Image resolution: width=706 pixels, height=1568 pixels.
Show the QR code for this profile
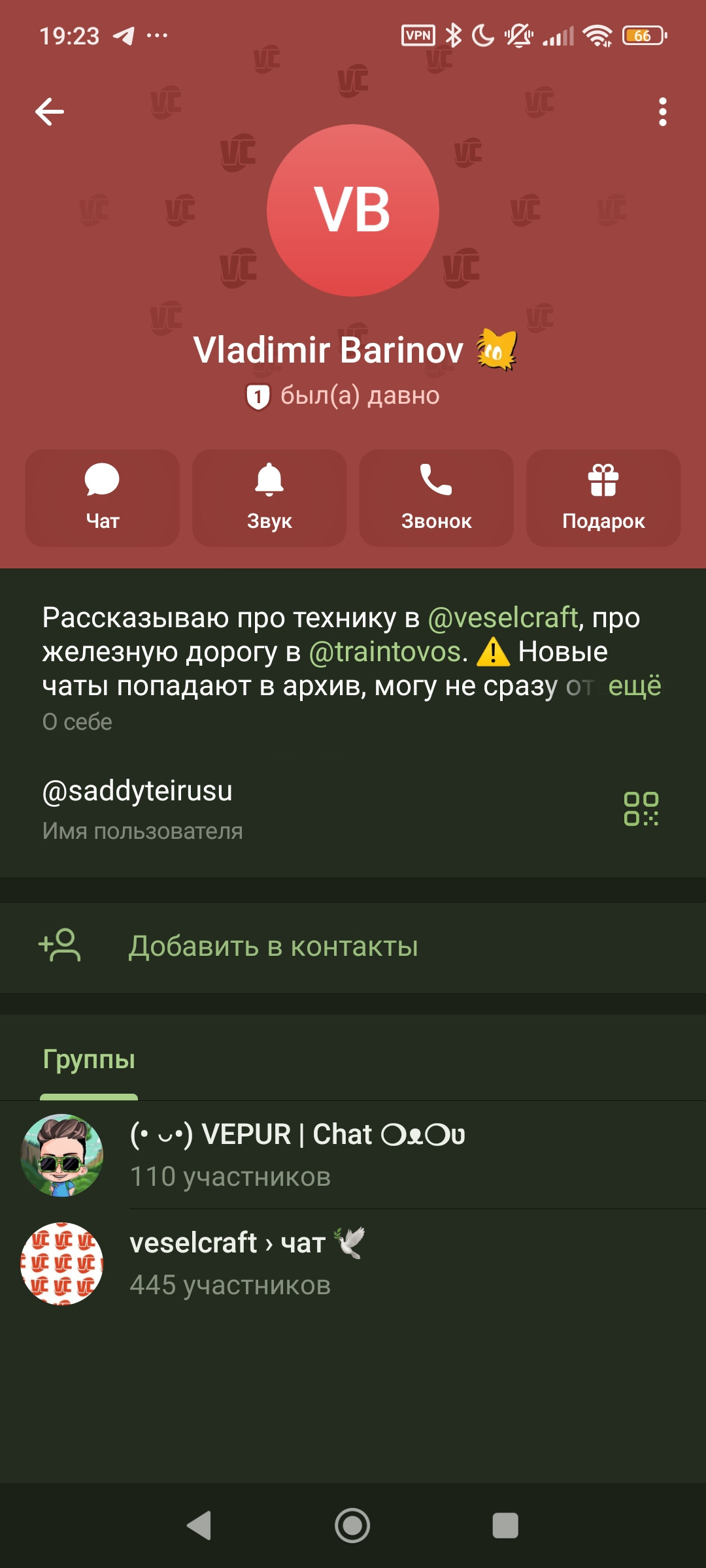tap(641, 809)
